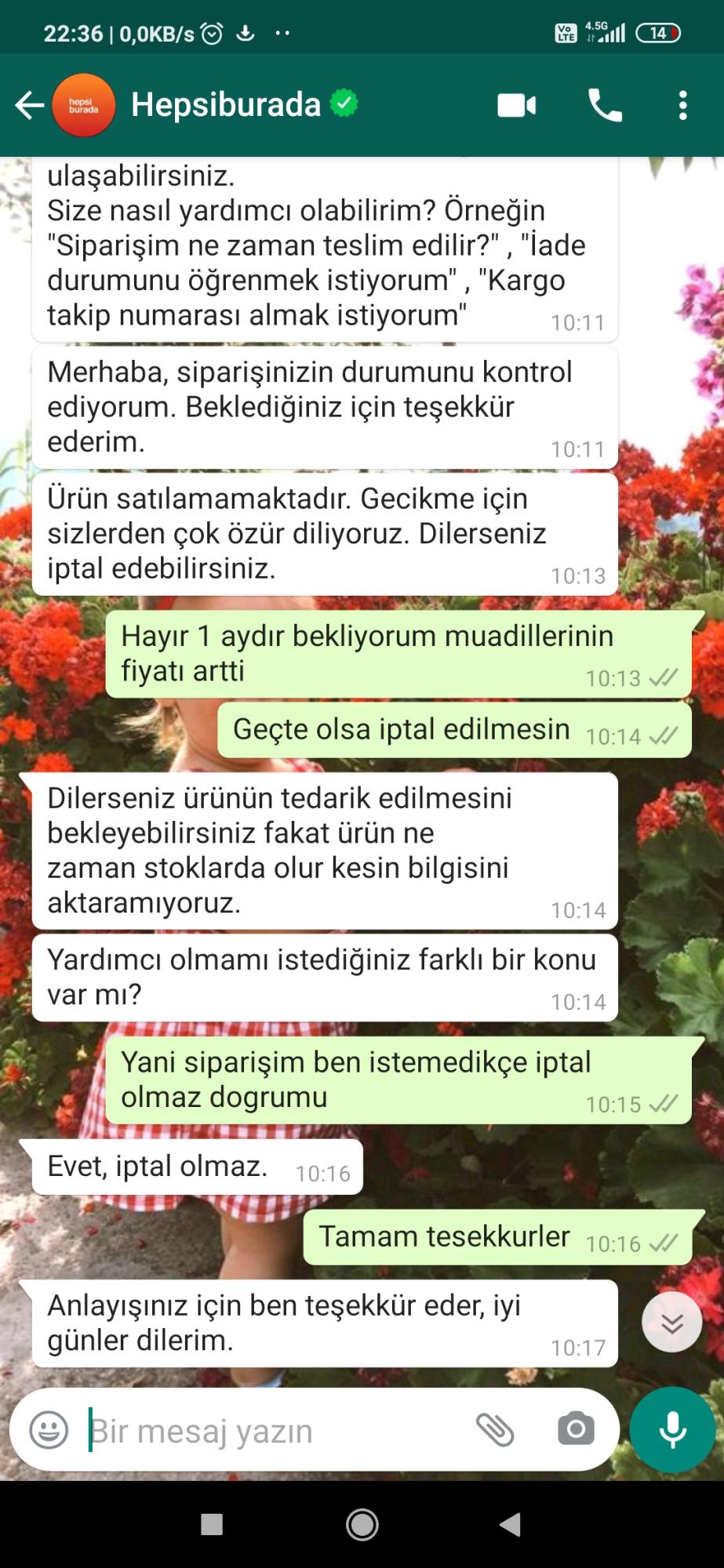Jump to the latest messages
Screen dimensions: 724x1568
point(672,1323)
